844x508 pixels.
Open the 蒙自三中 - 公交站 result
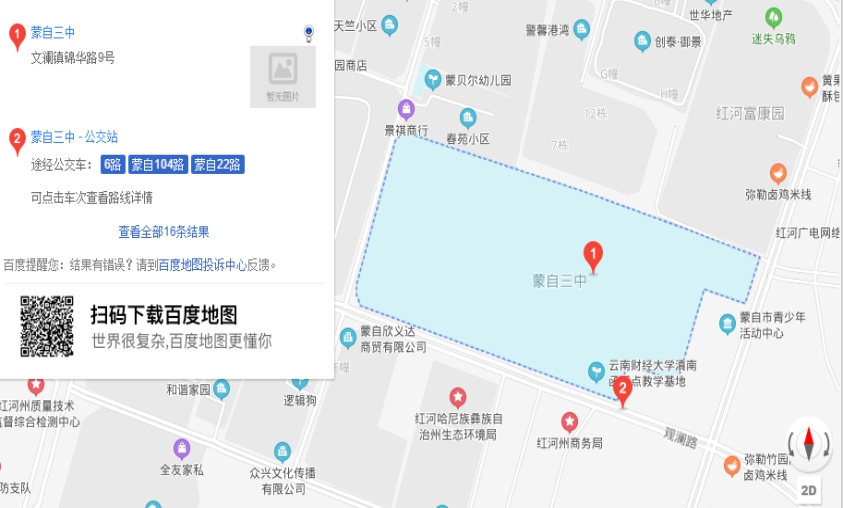[74, 137]
